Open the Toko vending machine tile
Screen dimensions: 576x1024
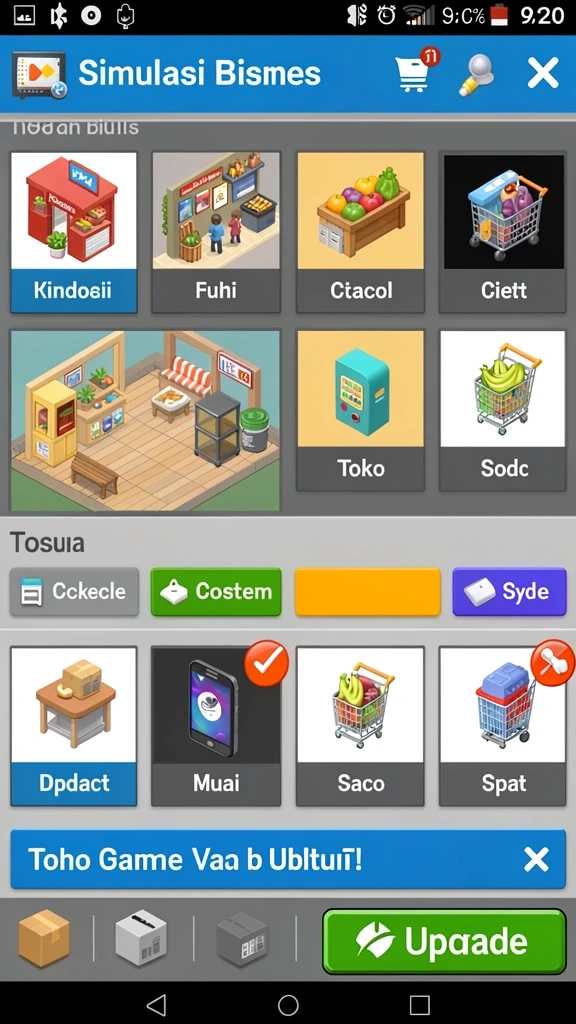click(x=360, y=410)
